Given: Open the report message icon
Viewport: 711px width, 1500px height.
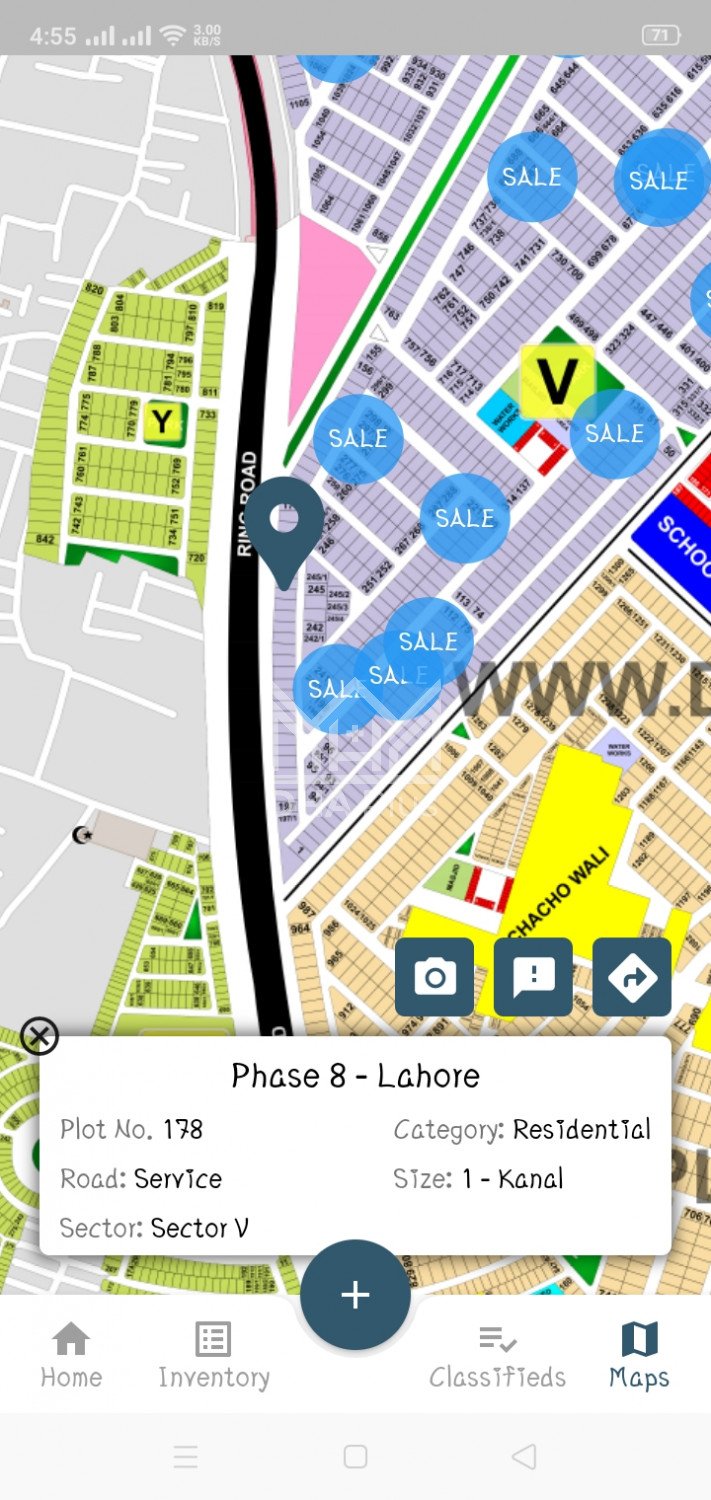Looking at the screenshot, I should point(533,977).
